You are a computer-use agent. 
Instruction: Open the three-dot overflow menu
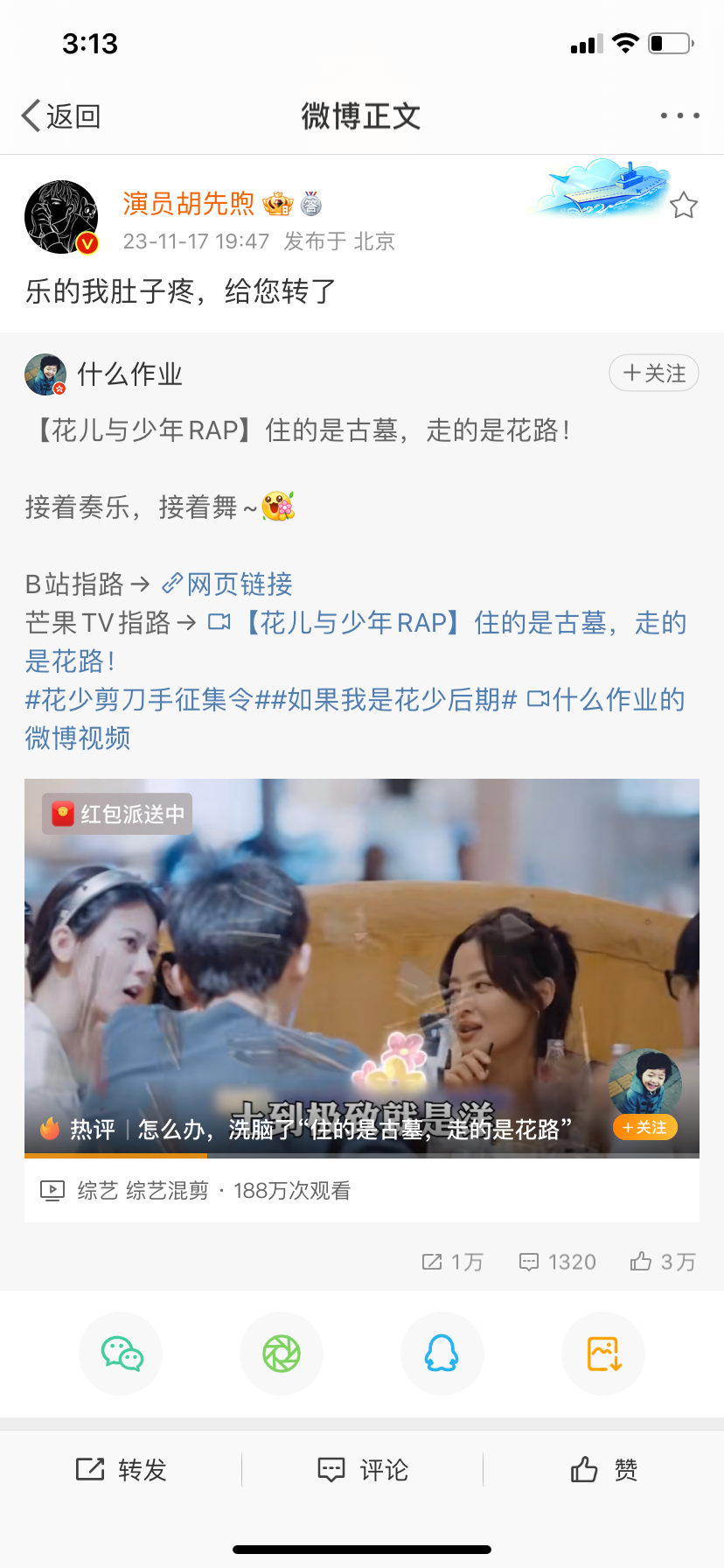tap(679, 115)
